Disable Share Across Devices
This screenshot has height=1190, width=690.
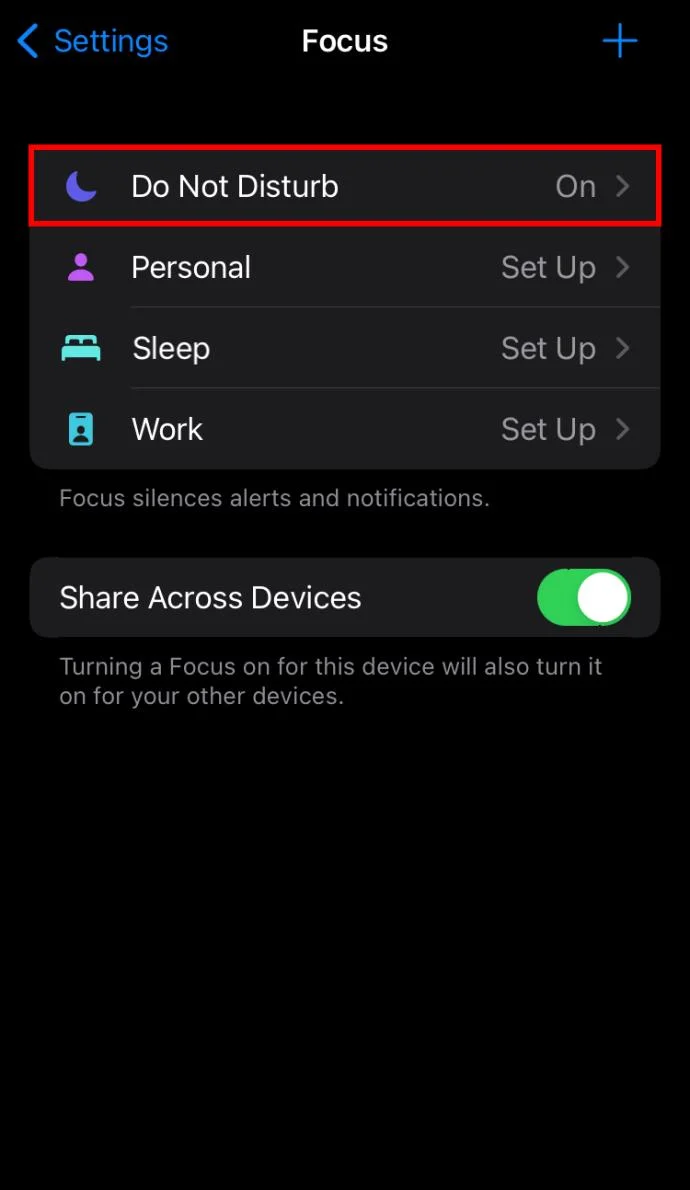tap(583, 597)
